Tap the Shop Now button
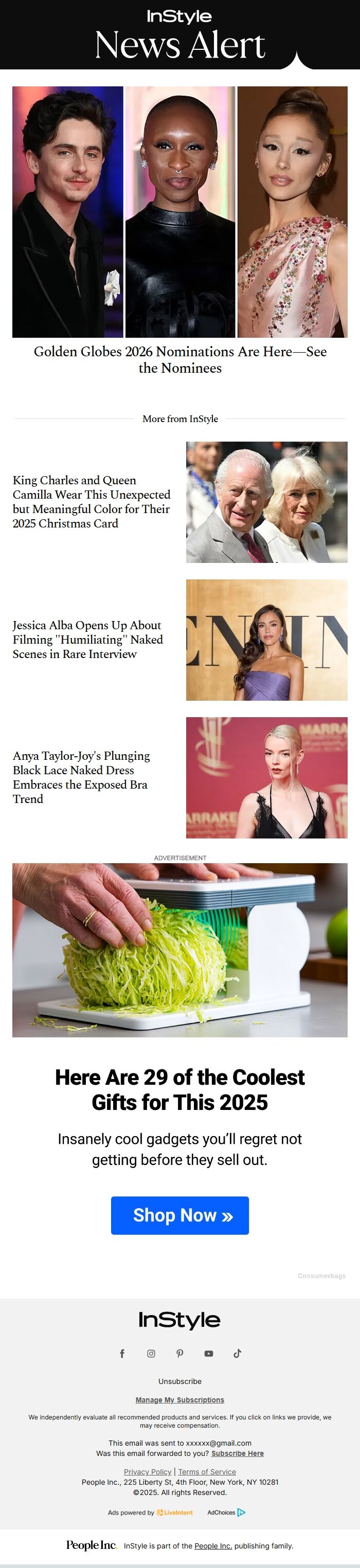Screen dimensions: 360x1568 point(179,1215)
